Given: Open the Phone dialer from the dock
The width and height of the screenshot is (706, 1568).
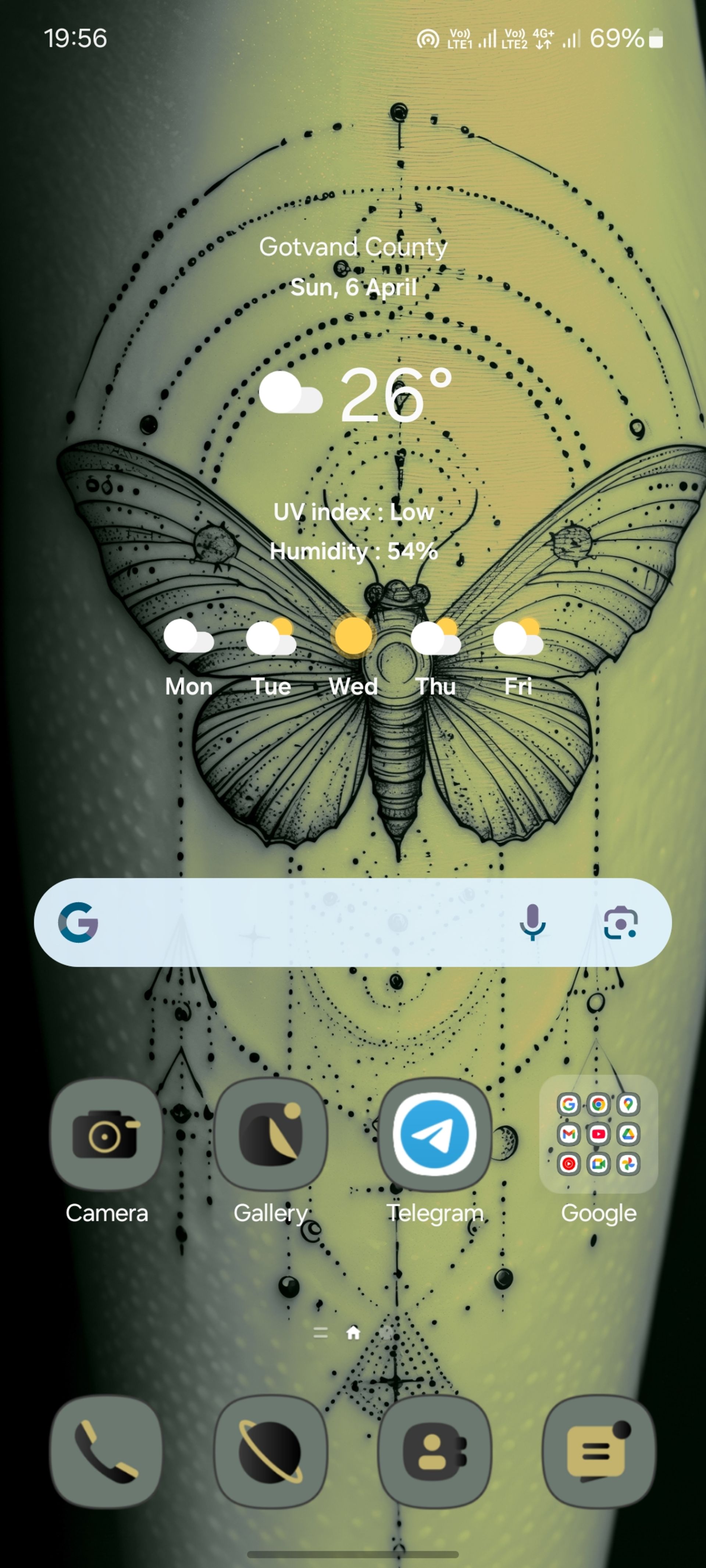Looking at the screenshot, I should pyautogui.click(x=106, y=1452).
